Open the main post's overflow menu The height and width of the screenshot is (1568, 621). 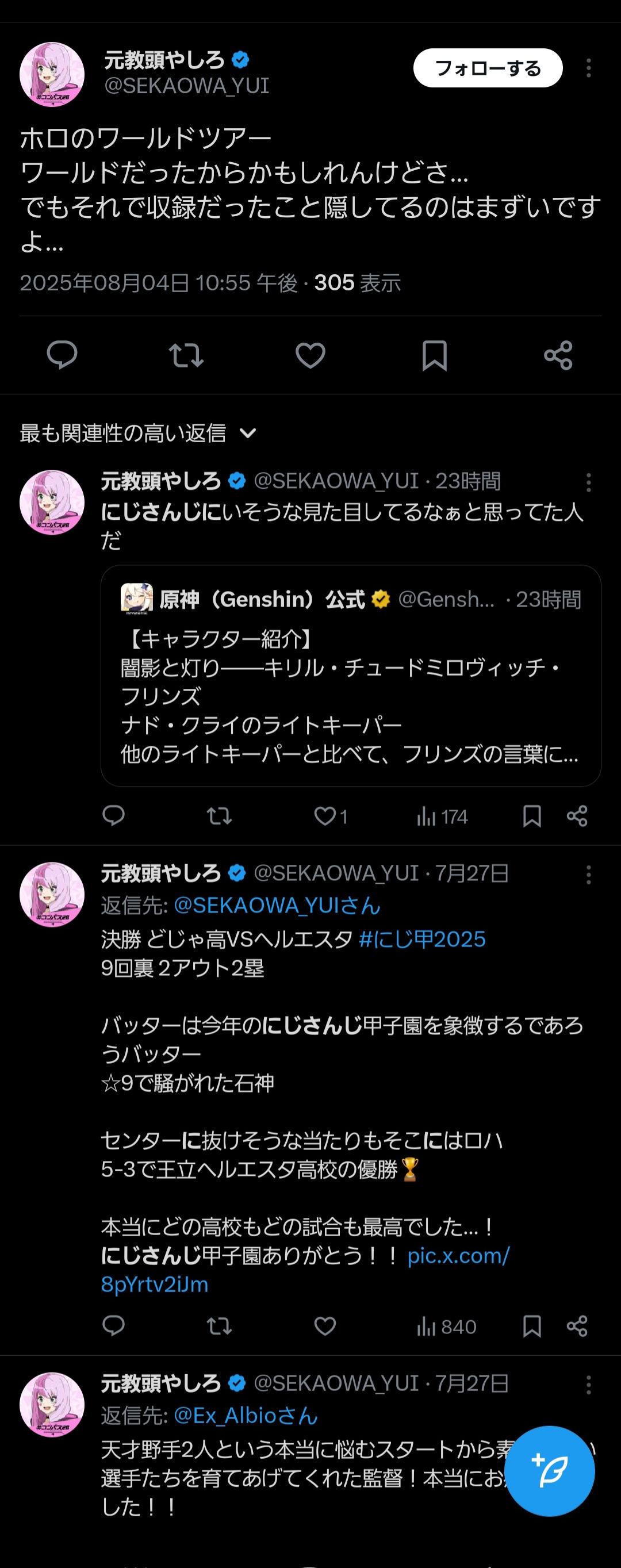pos(588,68)
